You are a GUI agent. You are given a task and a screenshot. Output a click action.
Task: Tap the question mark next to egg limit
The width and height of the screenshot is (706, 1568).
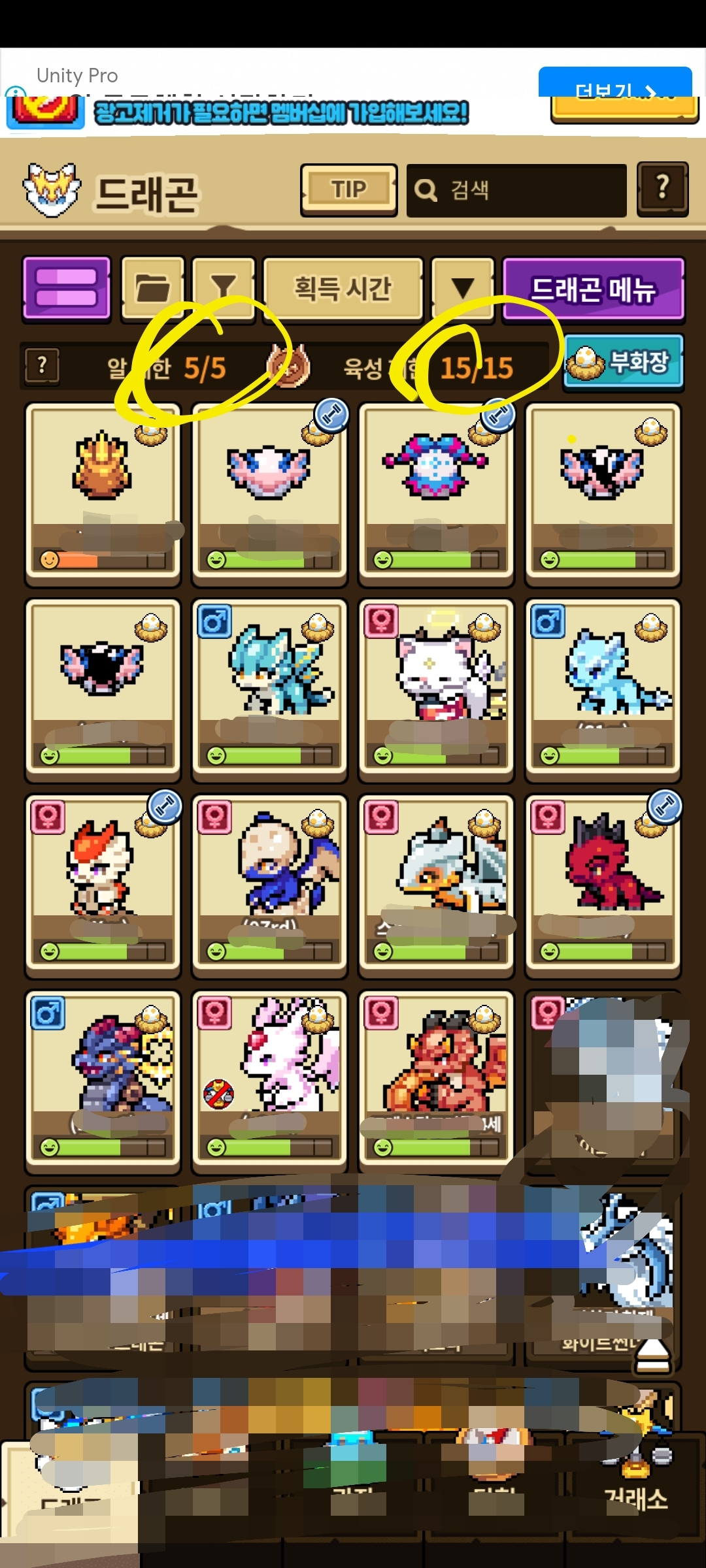click(x=42, y=365)
